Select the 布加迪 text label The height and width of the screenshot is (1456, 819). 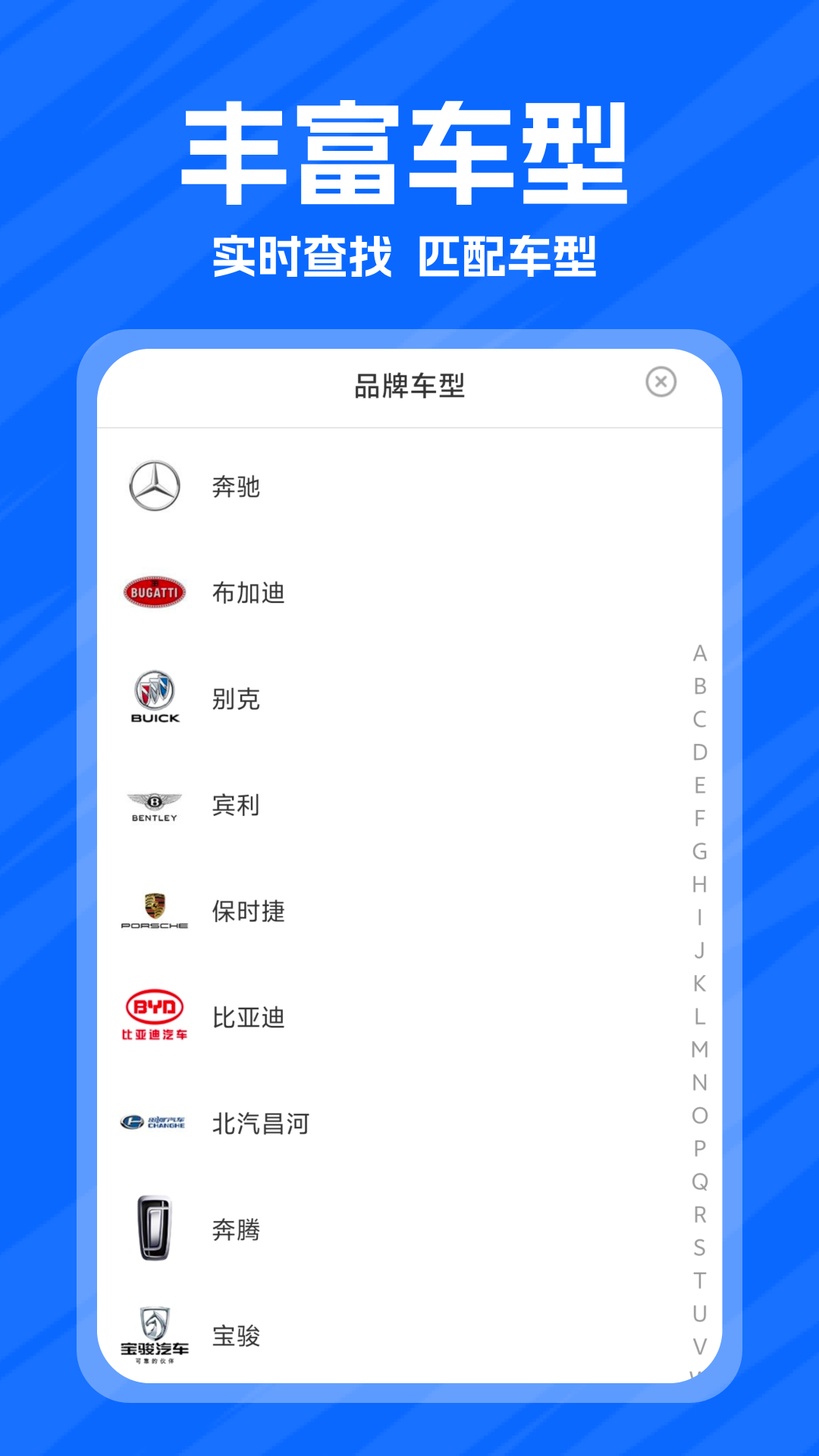248,594
